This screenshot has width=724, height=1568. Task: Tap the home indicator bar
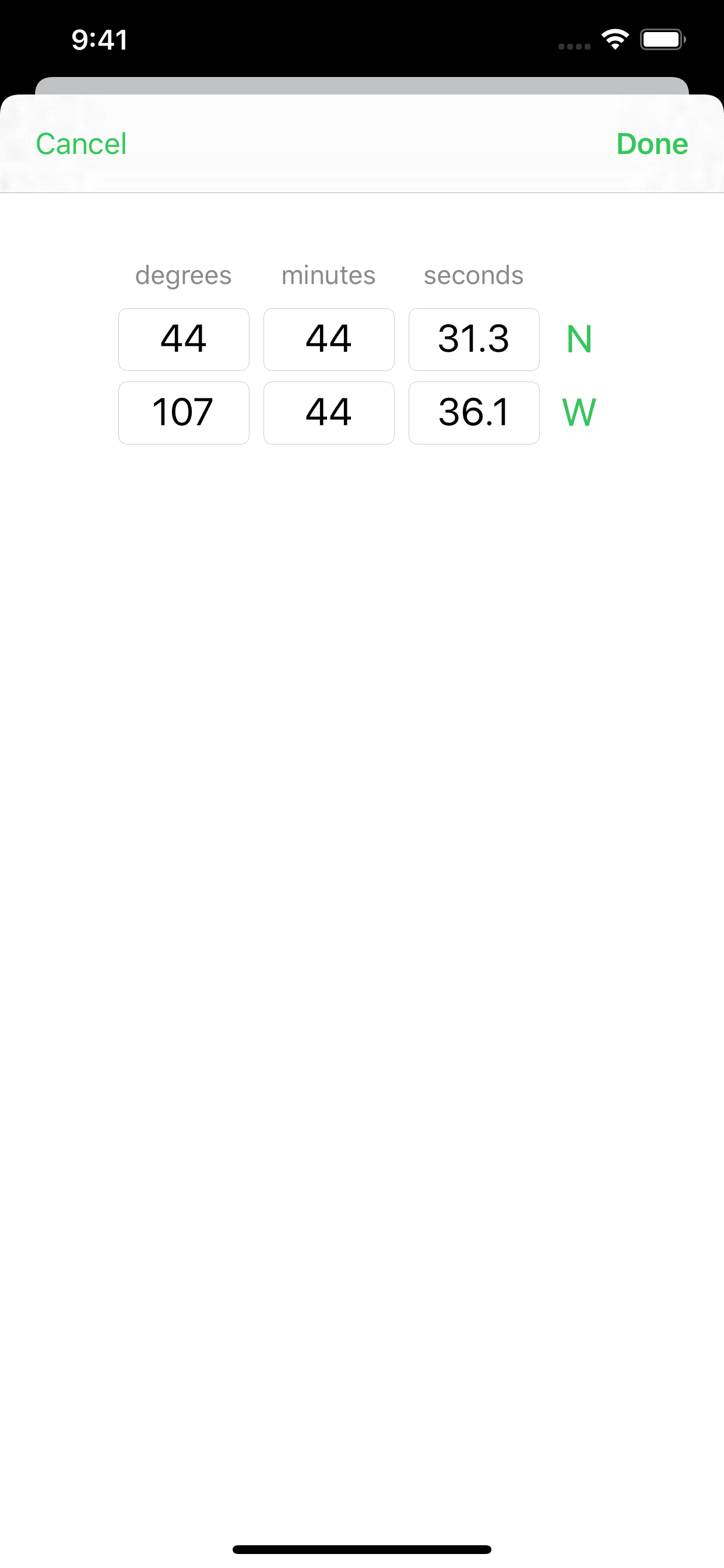pyautogui.click(x=362, y=1549)
